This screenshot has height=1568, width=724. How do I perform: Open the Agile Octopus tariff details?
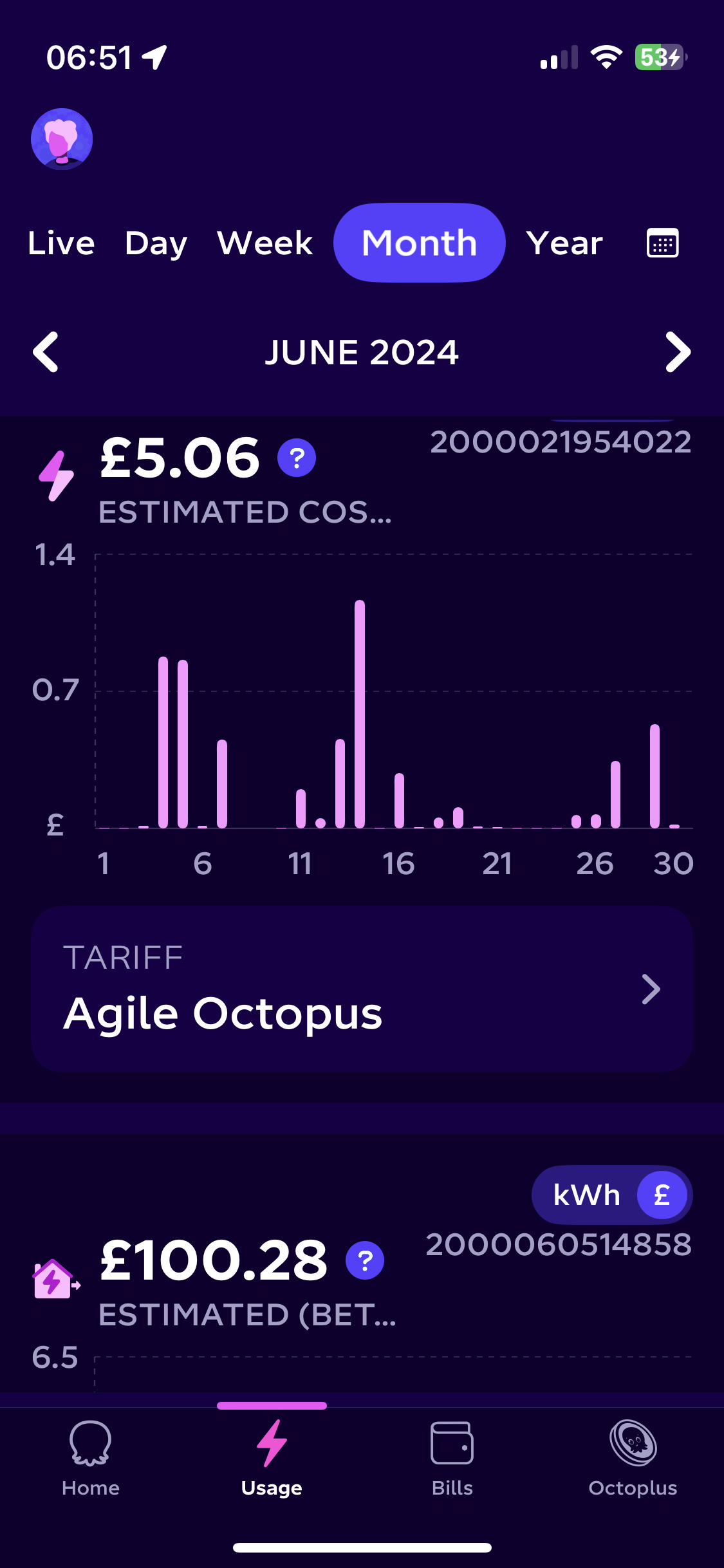coord(362,989)
